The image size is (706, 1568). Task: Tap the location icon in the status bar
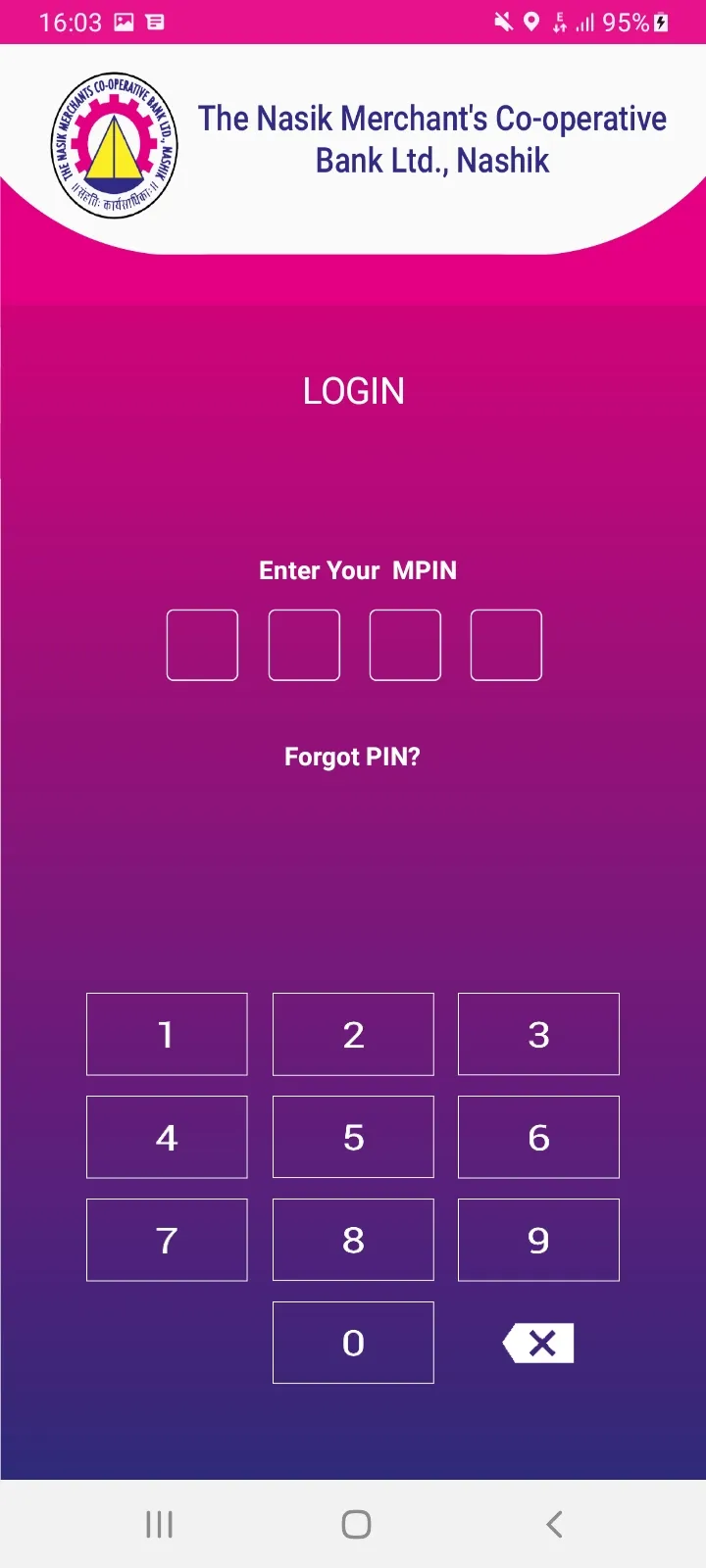pyautogui.click(x=530, y=21)
